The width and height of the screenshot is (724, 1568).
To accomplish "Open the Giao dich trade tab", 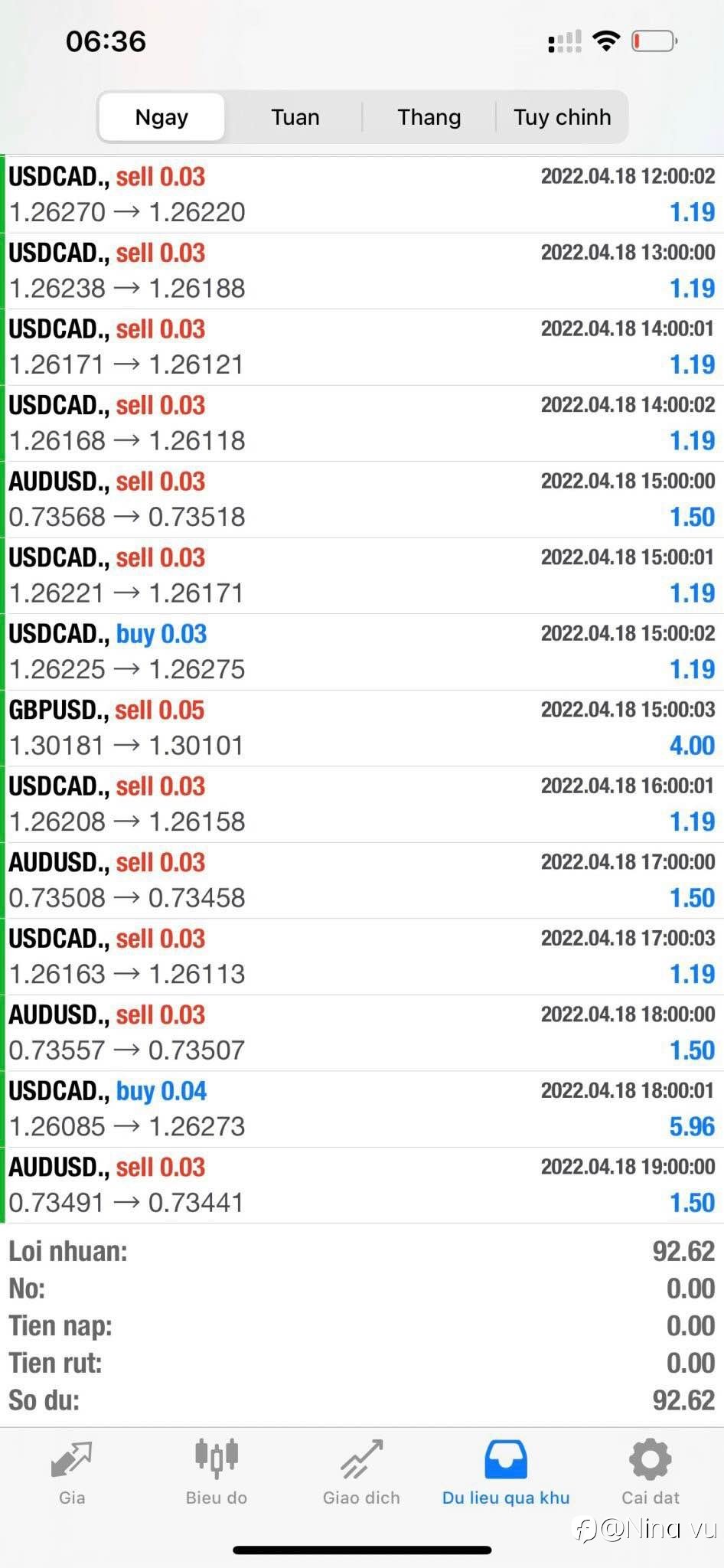I will (361, 1472).
